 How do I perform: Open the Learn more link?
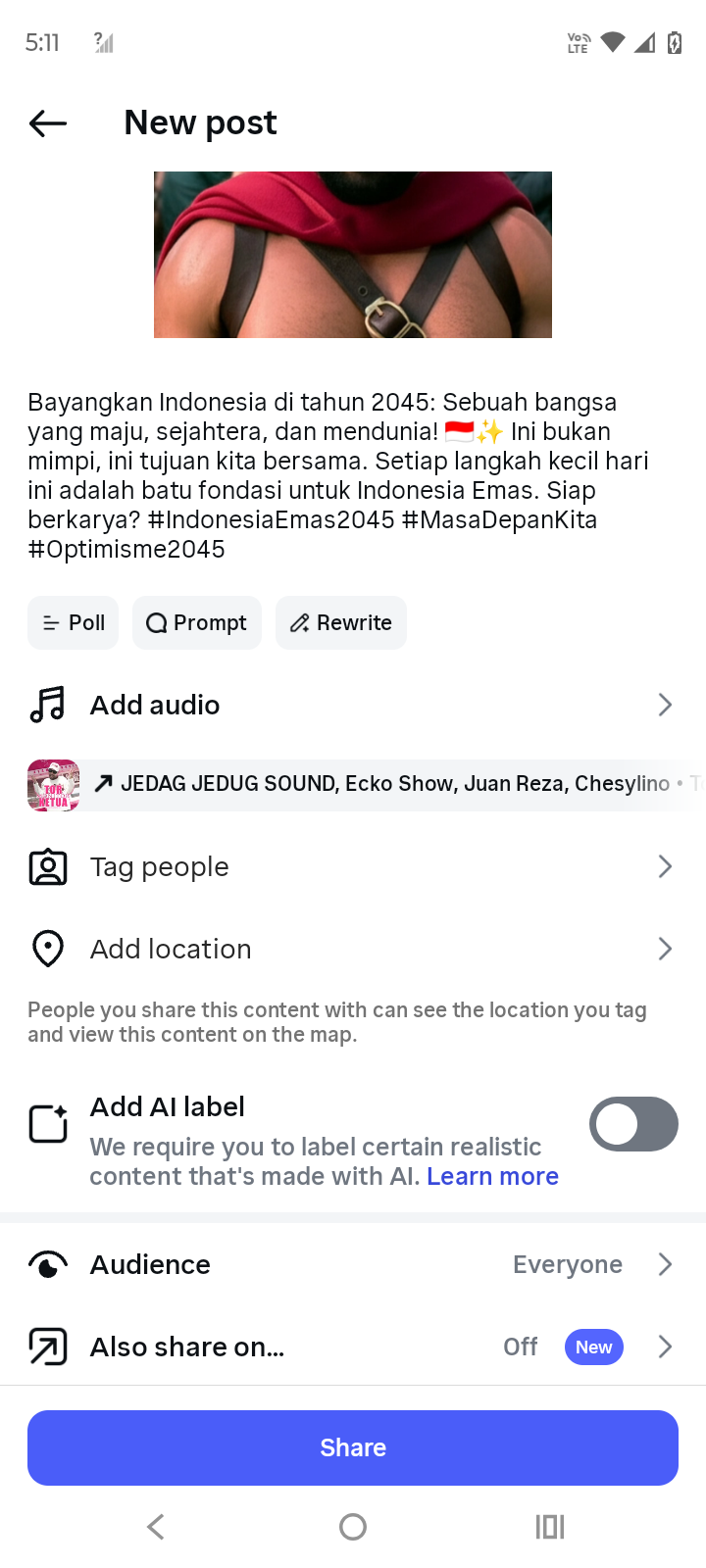[x=492, y=1176]
